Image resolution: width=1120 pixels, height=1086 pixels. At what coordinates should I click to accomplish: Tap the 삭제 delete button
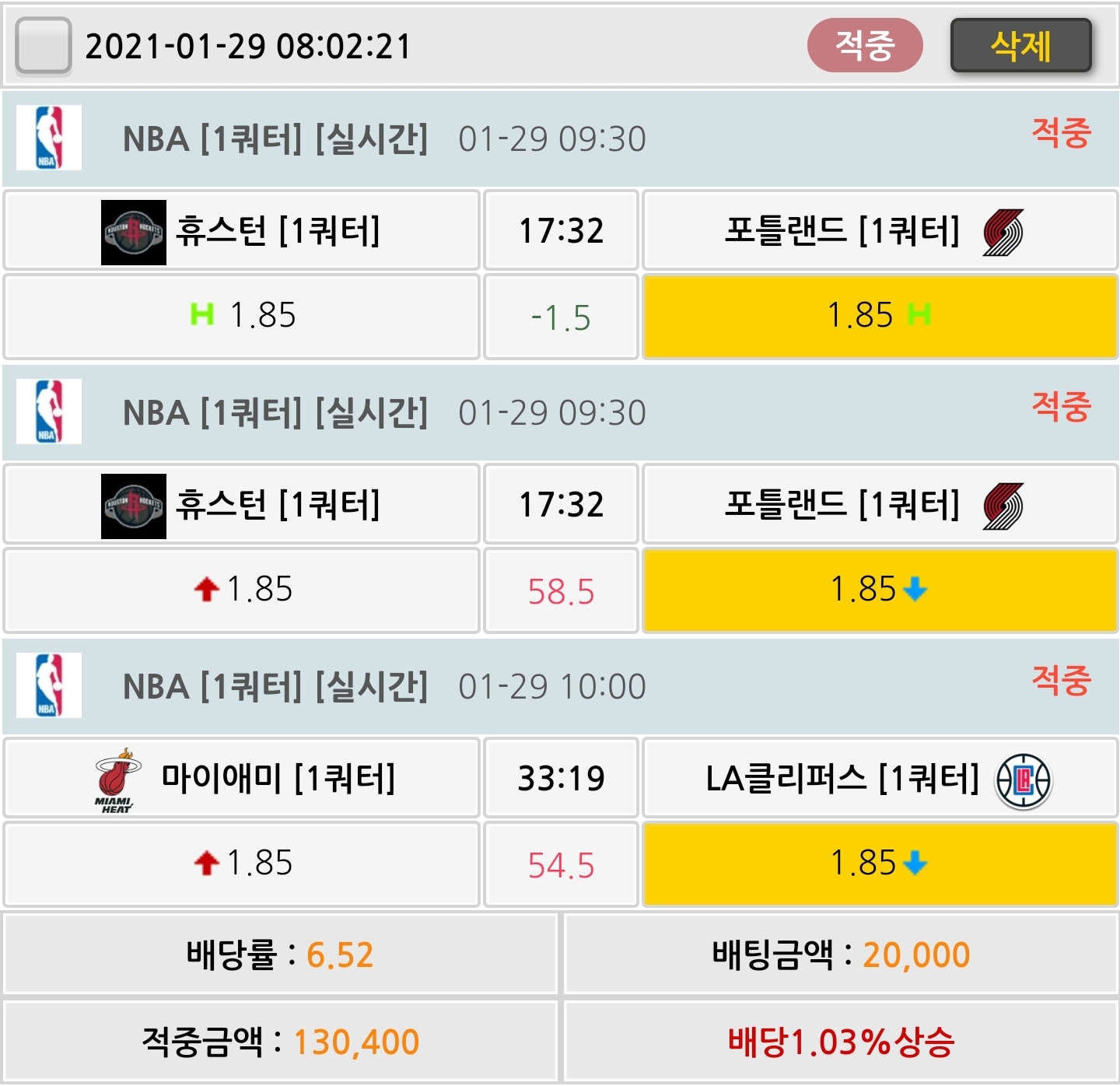[x=1020, y=46]
